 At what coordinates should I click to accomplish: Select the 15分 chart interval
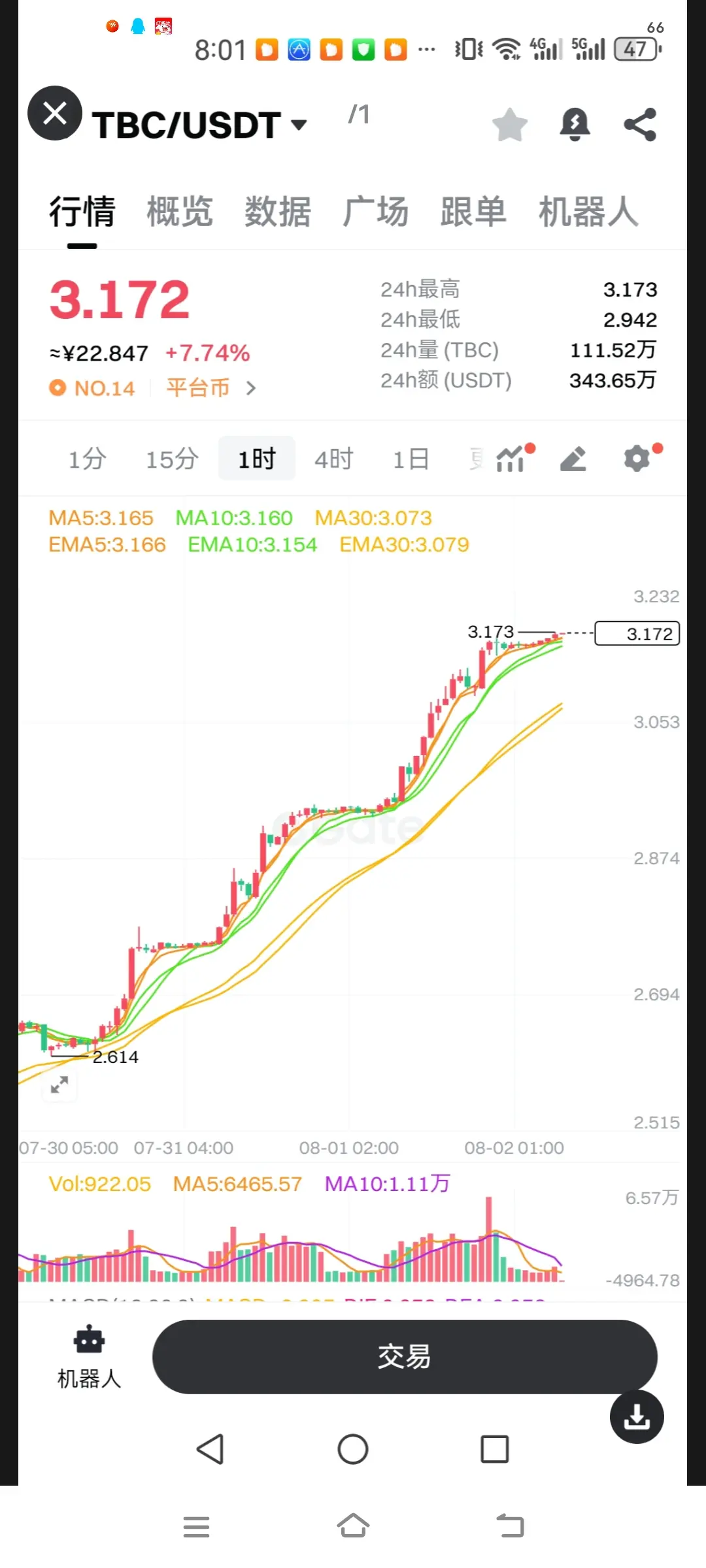[x=172, y=459]
